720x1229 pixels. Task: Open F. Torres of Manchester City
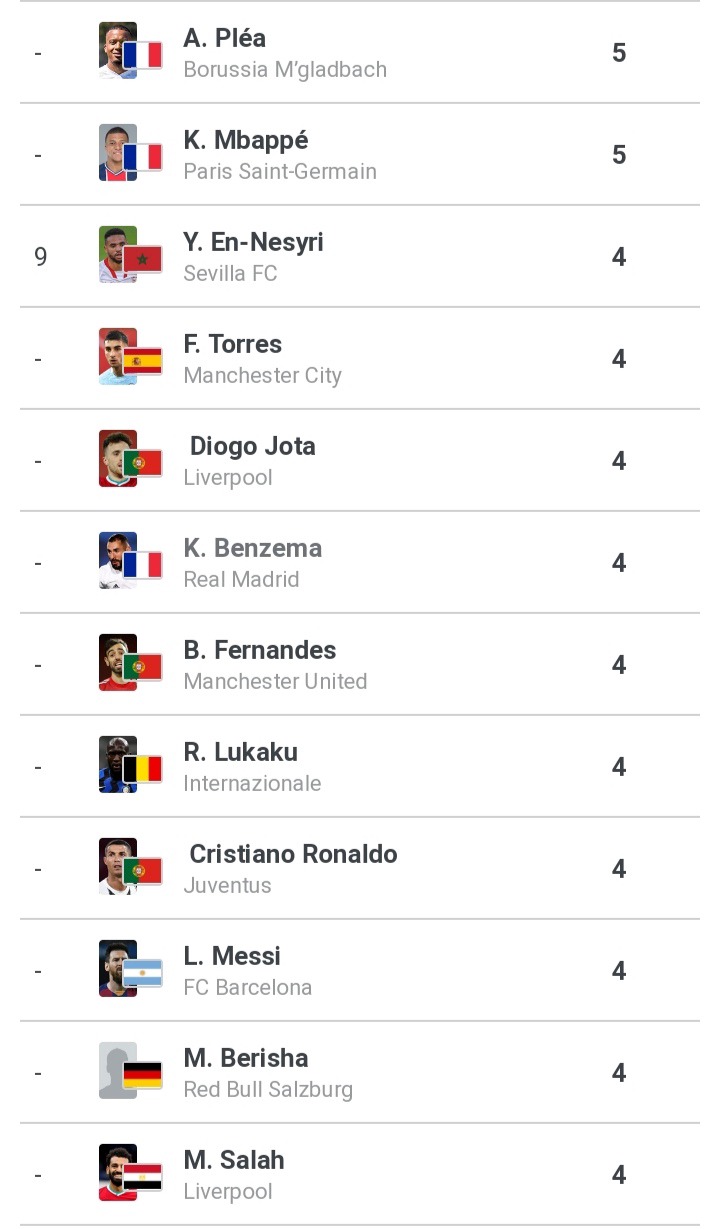click(x=360, y=358)
